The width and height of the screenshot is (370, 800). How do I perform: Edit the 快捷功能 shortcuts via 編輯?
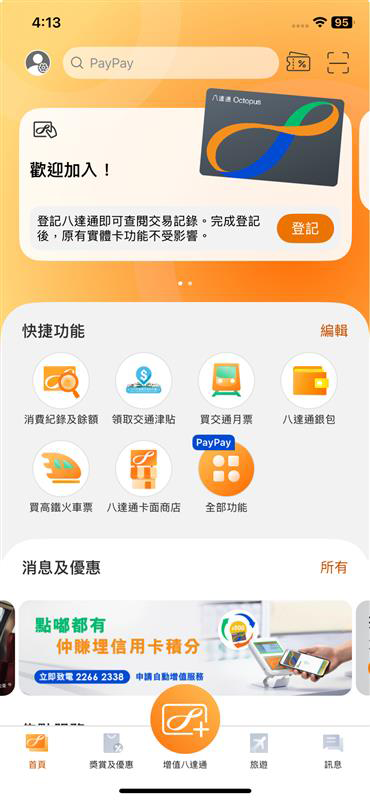pos(334,331)
